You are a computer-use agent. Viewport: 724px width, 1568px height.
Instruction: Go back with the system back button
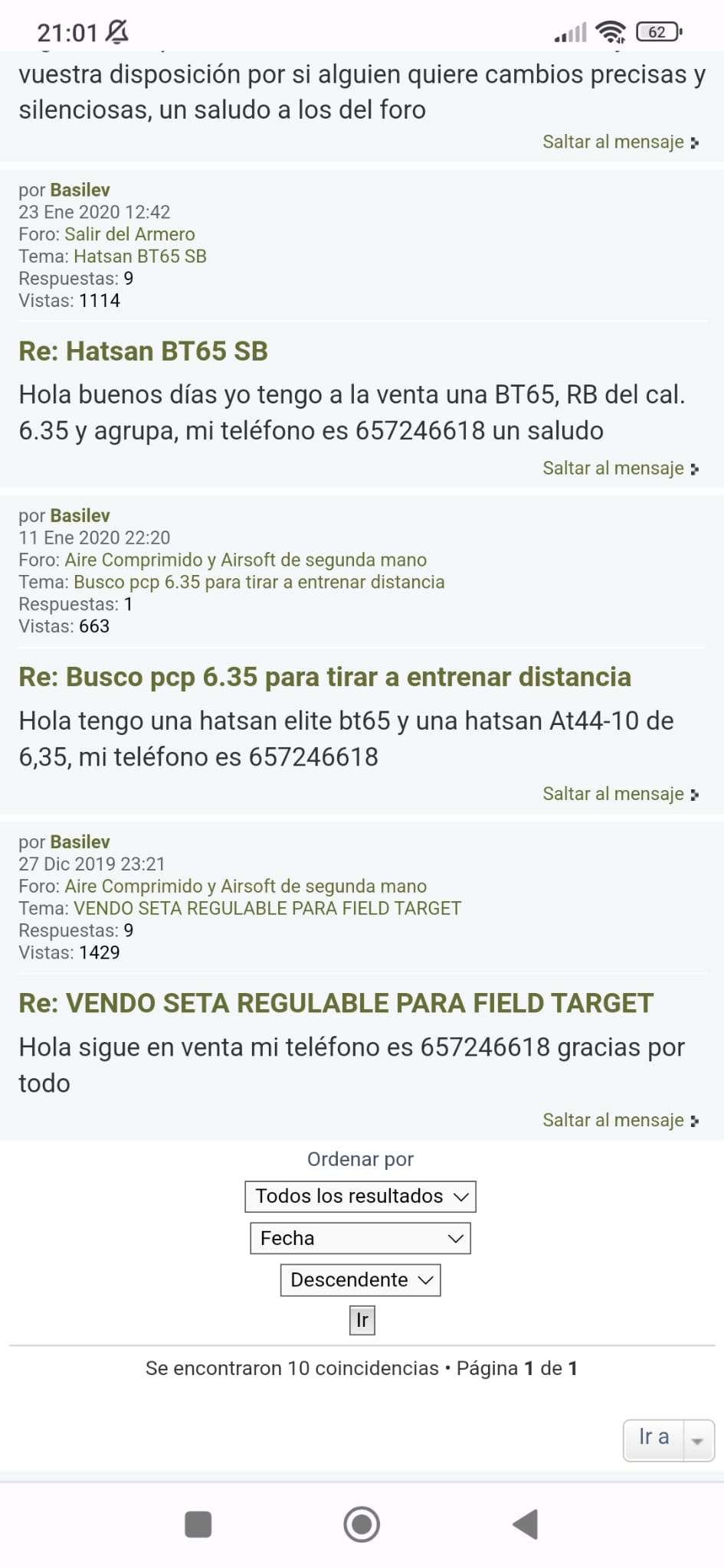526,1524
